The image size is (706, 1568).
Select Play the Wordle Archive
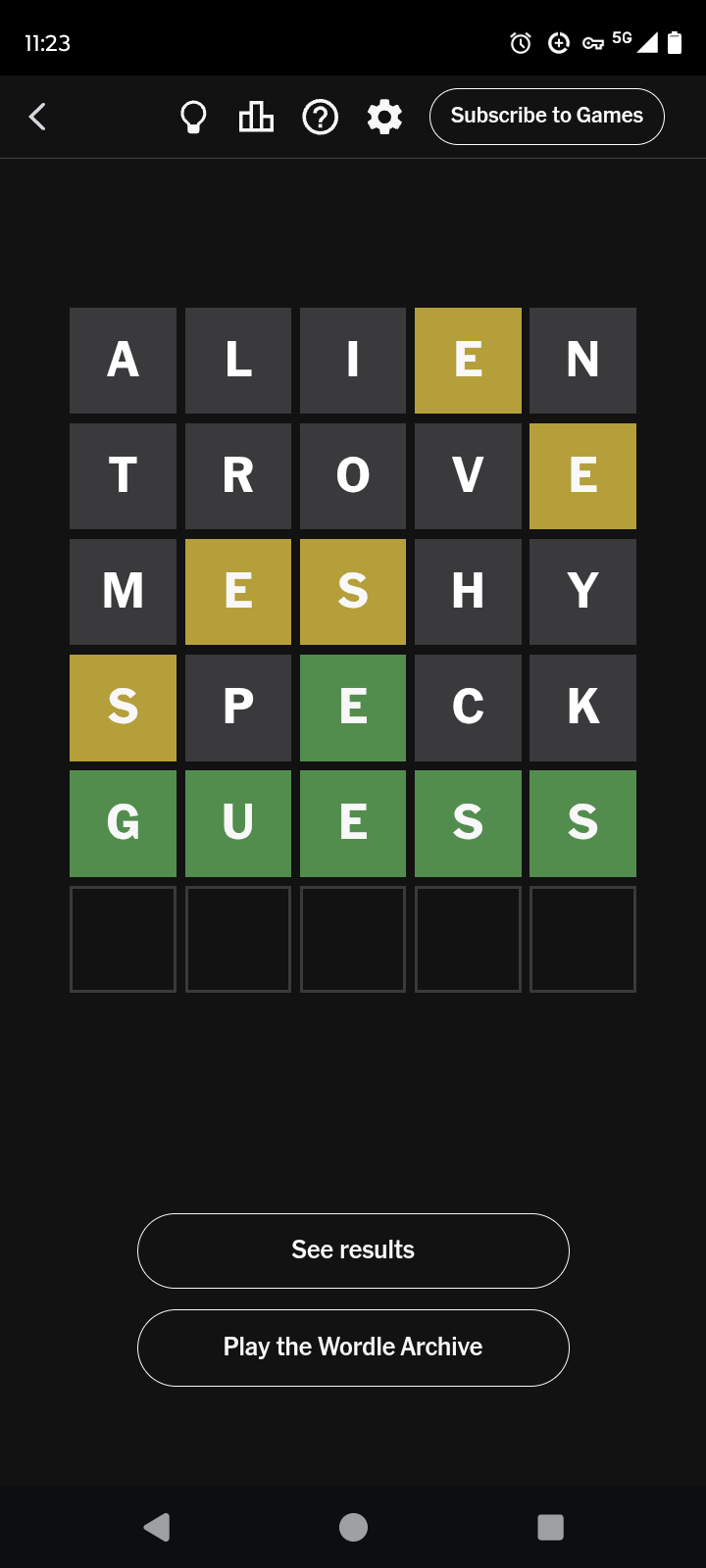point(353,1347)
